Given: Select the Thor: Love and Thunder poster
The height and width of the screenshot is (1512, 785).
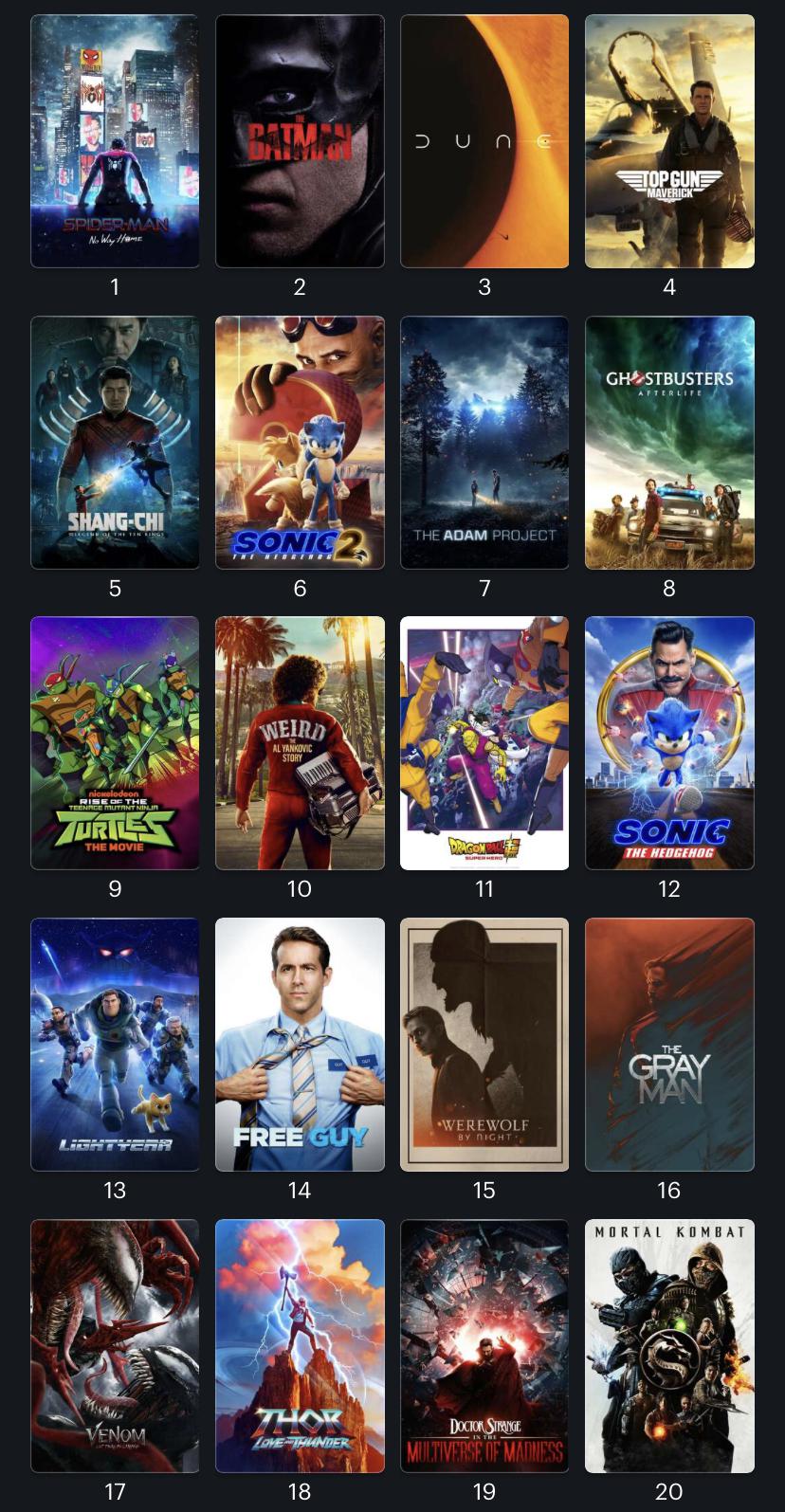Looking at the screenshot, I should [300, 1346].
